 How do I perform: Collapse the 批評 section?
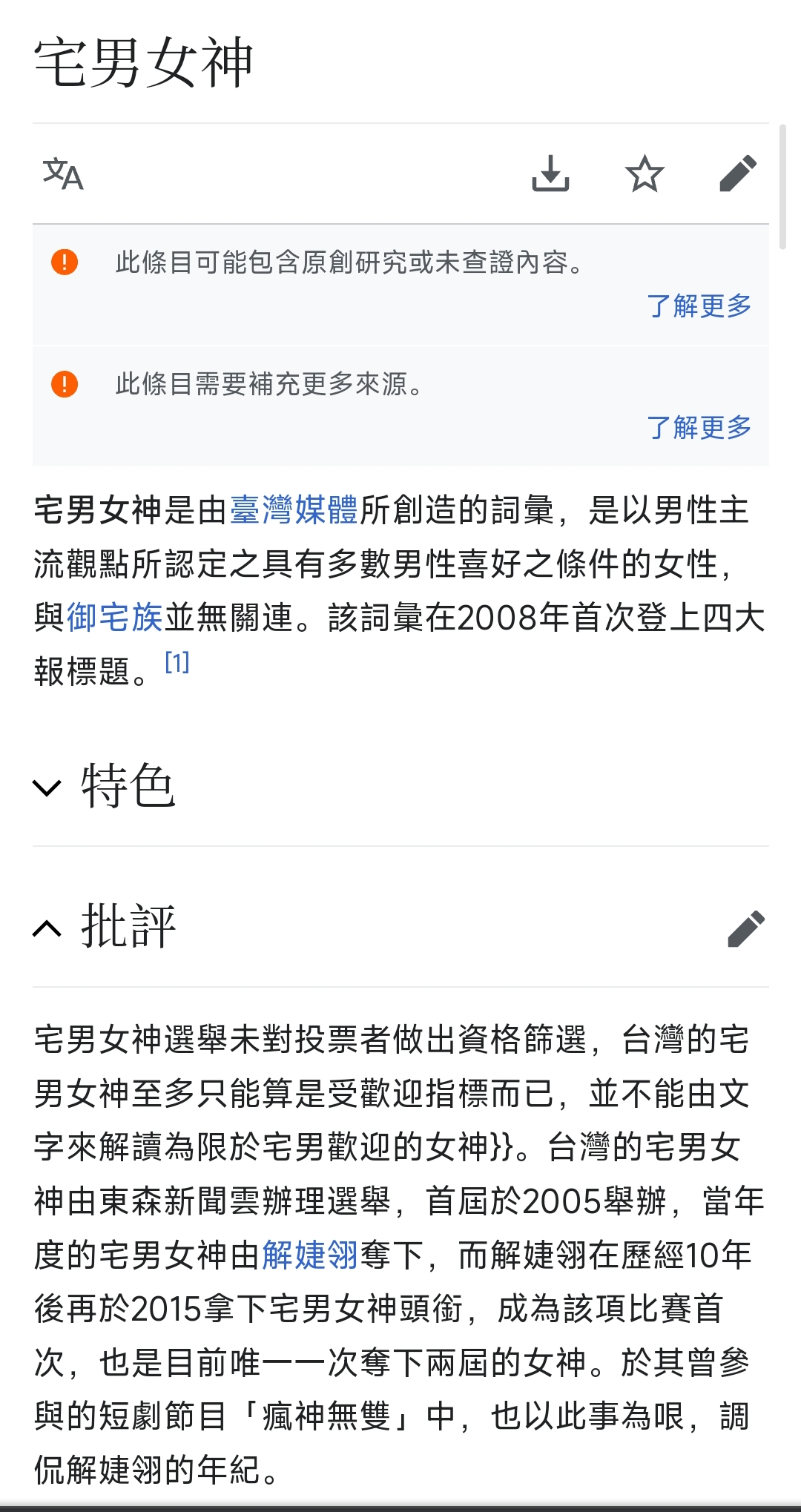(105, 927)
